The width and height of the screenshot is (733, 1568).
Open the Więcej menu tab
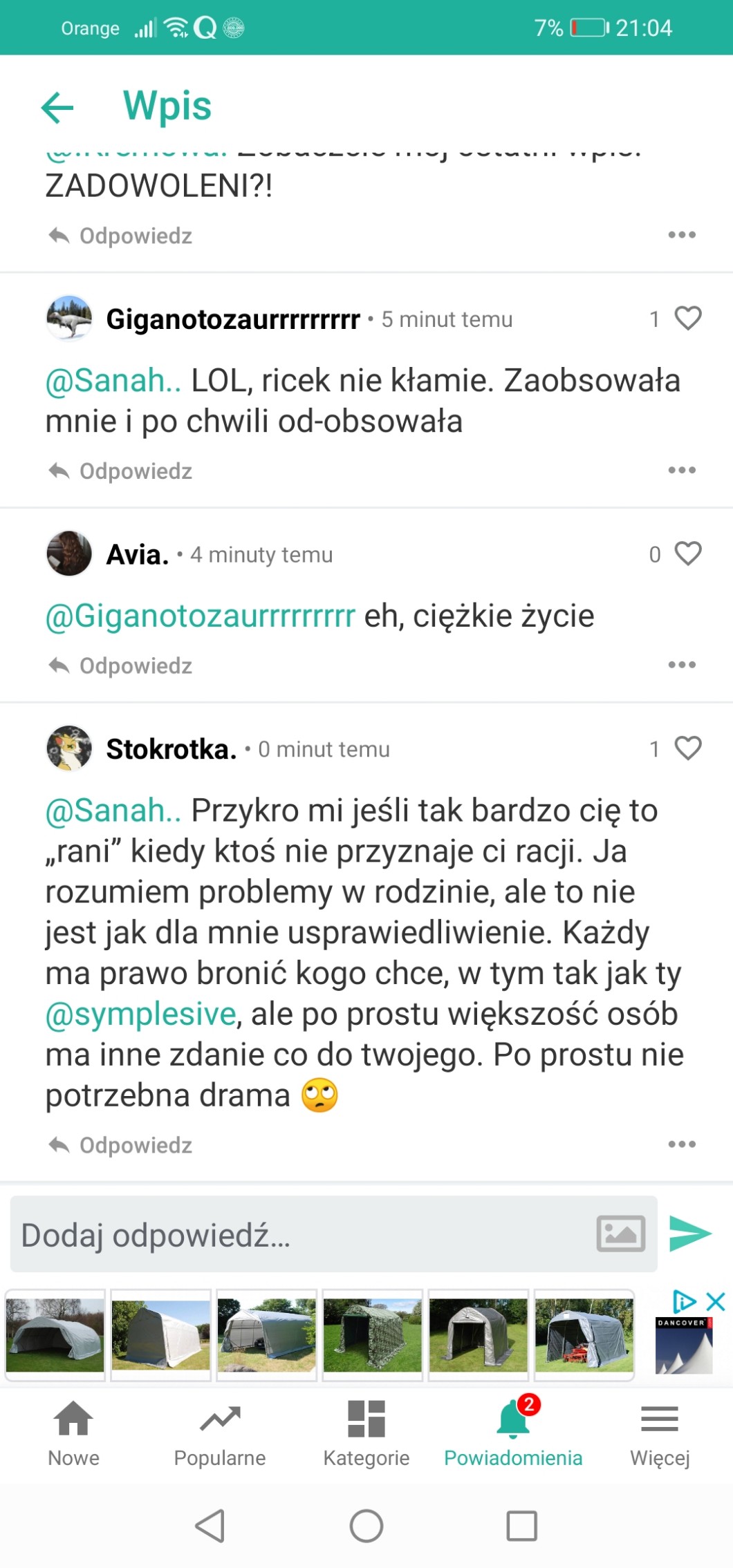(x=660, y=1433)
